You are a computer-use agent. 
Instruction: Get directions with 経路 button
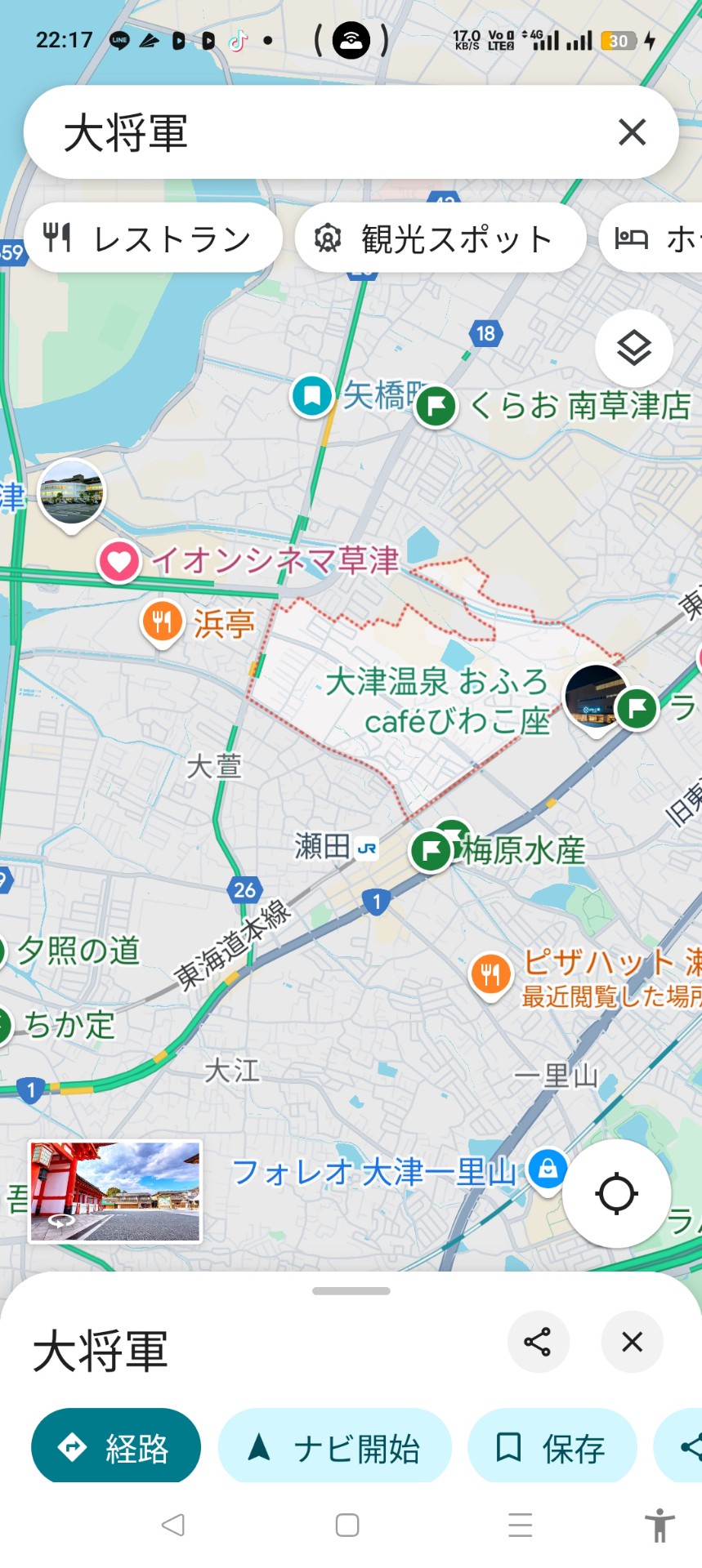[116, 1448]
